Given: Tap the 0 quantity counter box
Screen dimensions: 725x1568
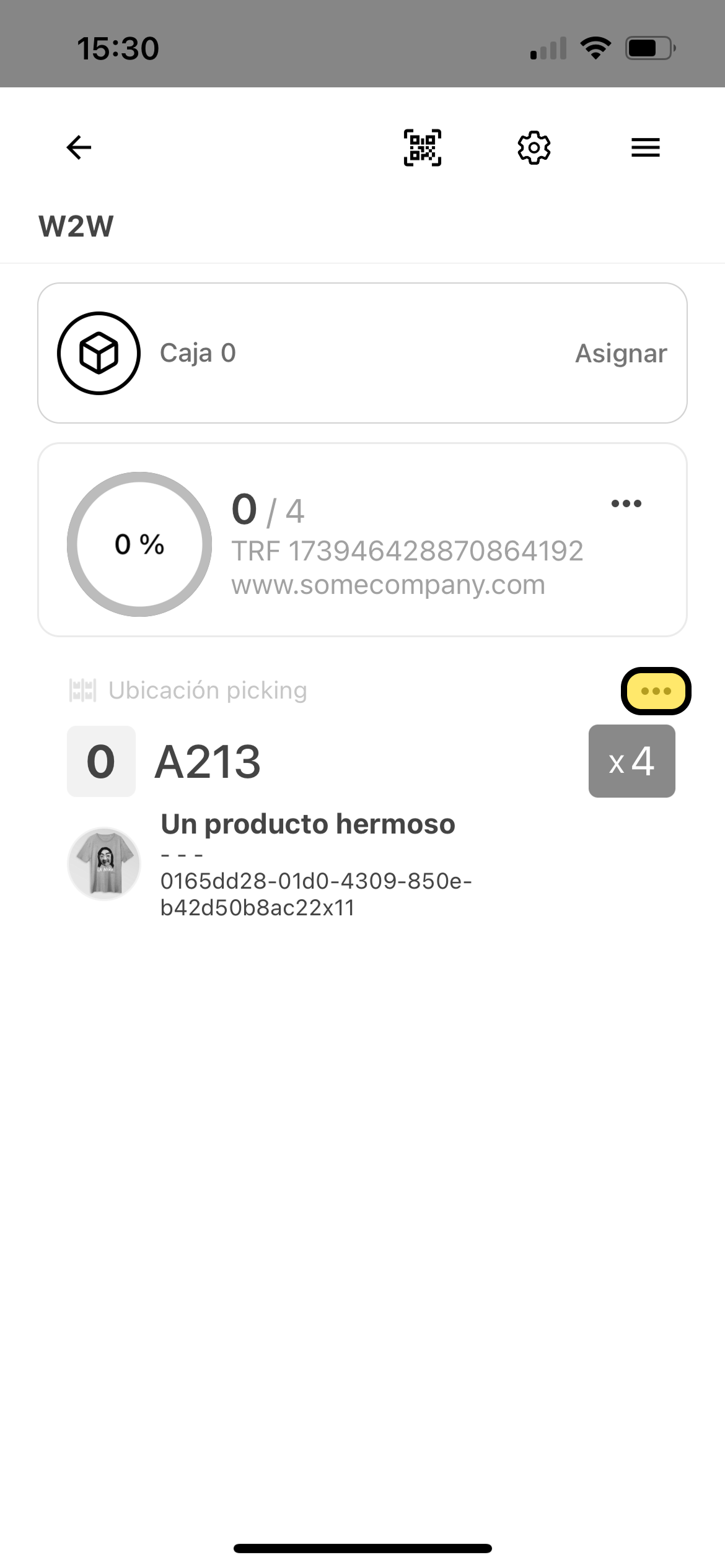Looking at the screenshot, I should 101,761.
